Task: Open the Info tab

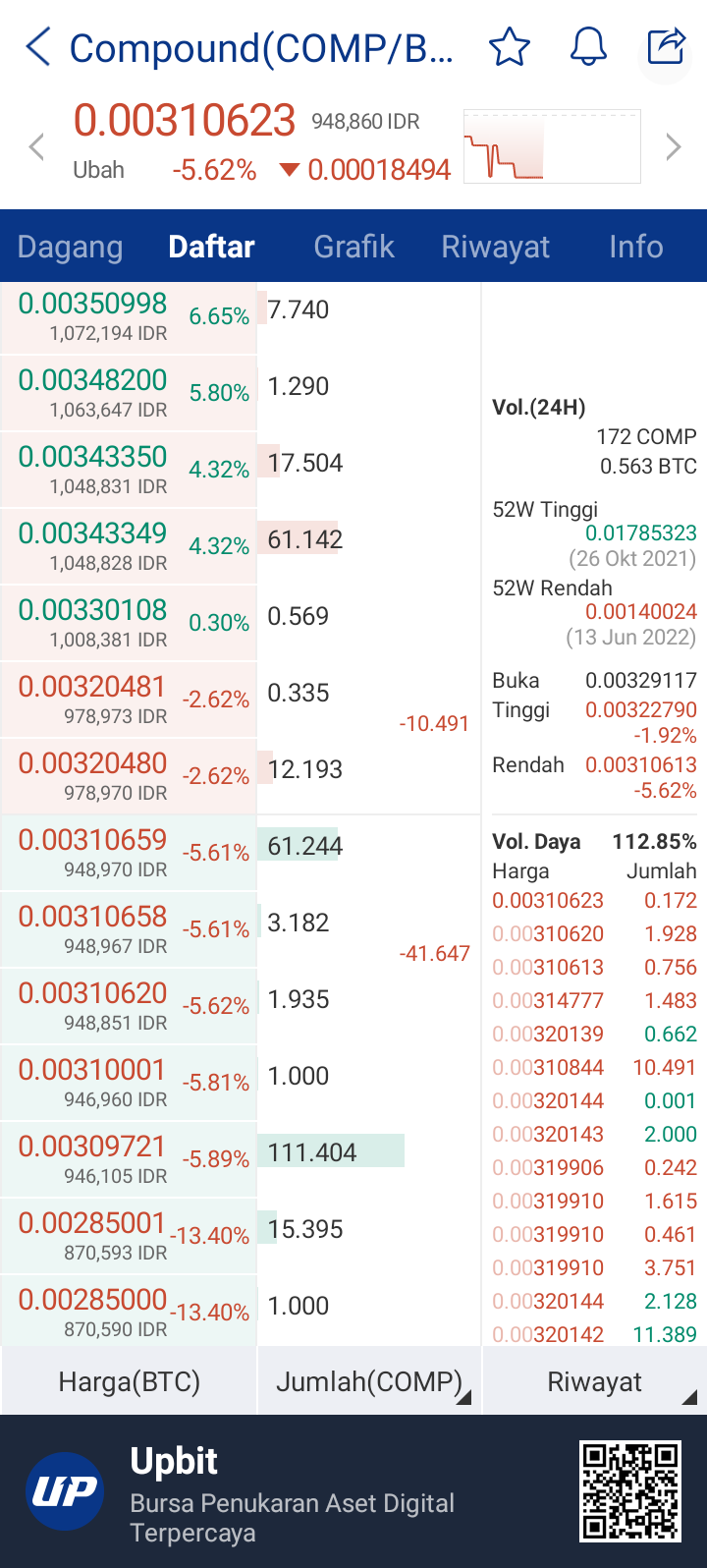Action: click(636, 247)
